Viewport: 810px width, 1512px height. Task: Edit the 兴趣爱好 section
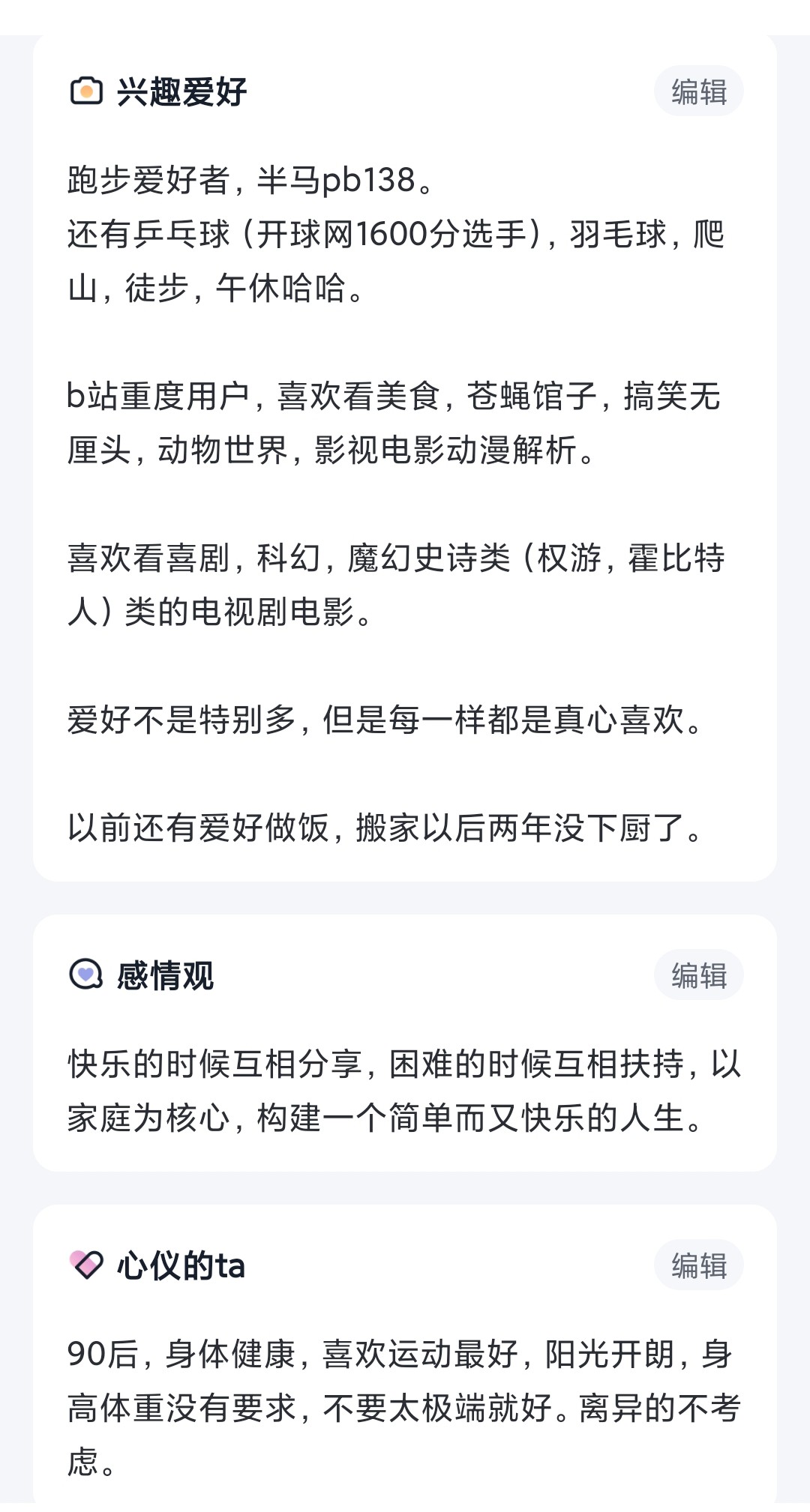tap(698, 91)
